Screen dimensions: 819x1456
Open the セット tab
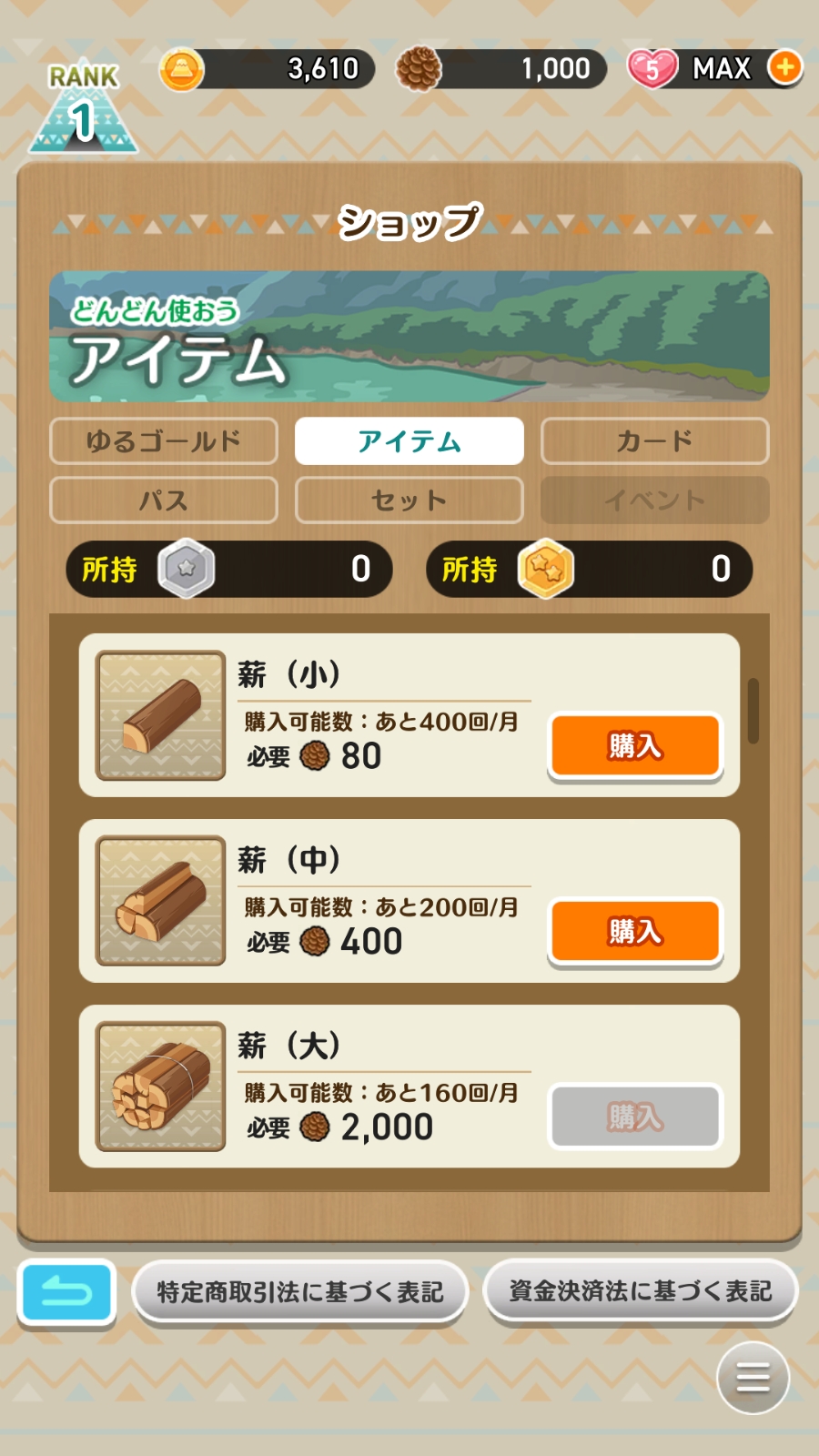(409, 500)
